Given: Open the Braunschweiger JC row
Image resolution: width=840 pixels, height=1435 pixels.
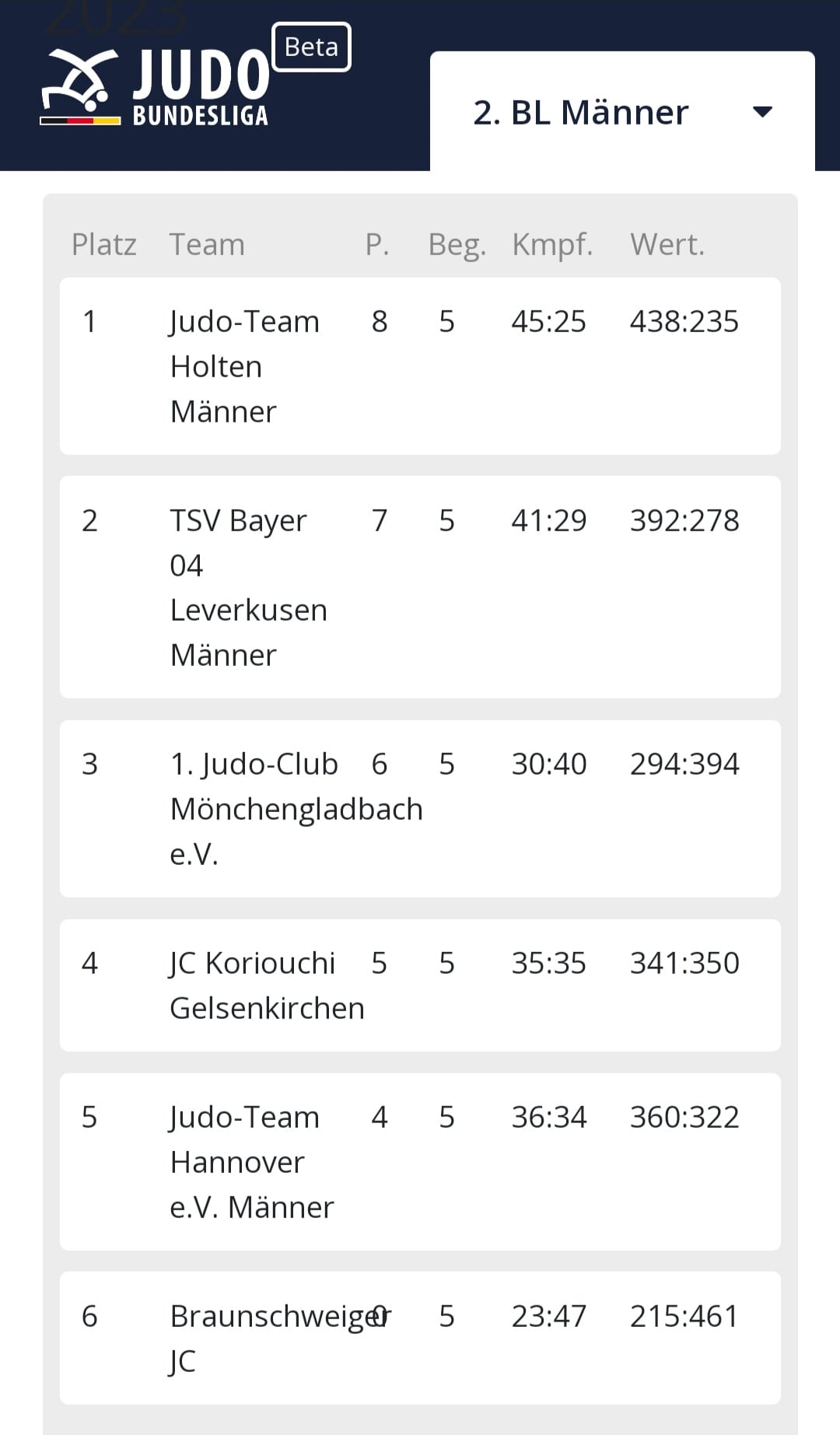Looking at the screenshot, I should point(420,1339).
